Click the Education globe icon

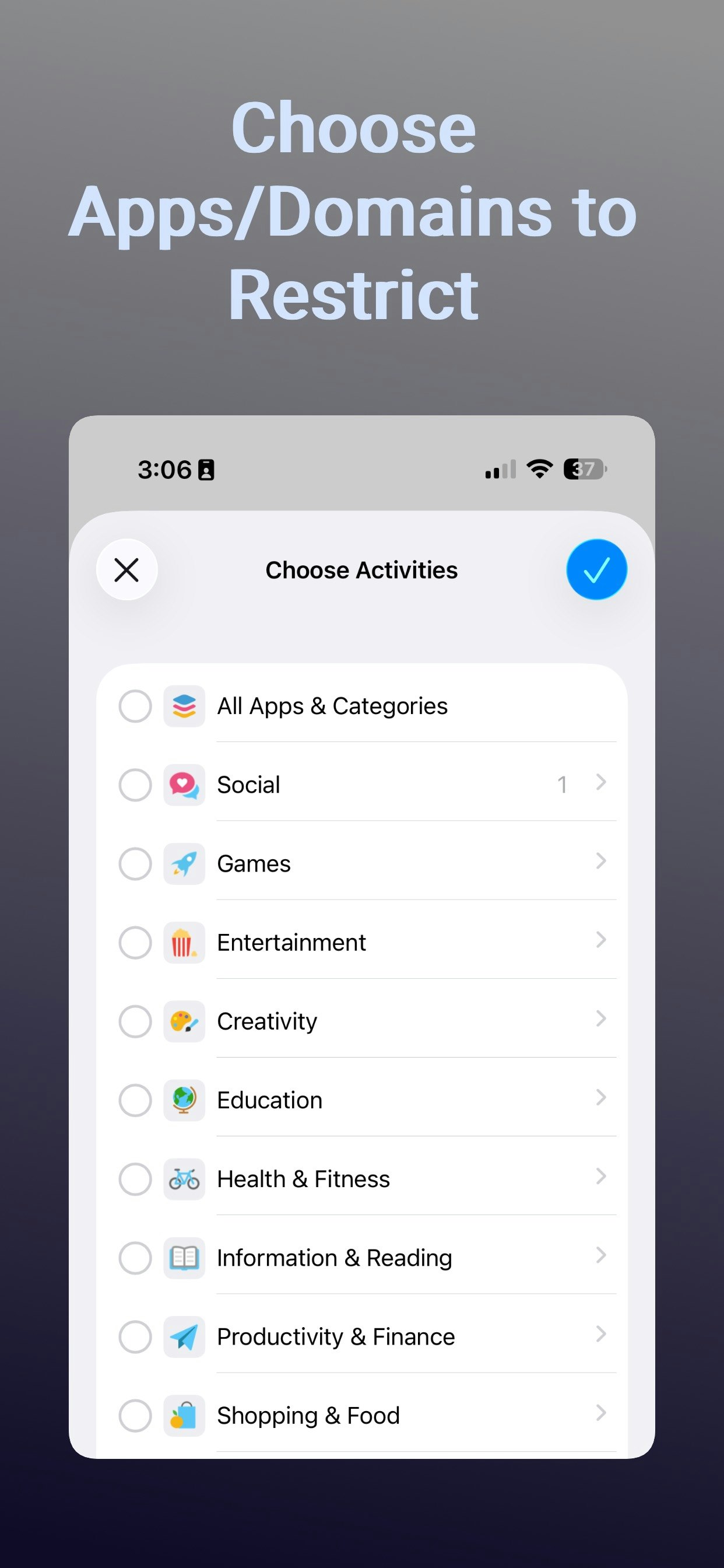pos(183,1100)
